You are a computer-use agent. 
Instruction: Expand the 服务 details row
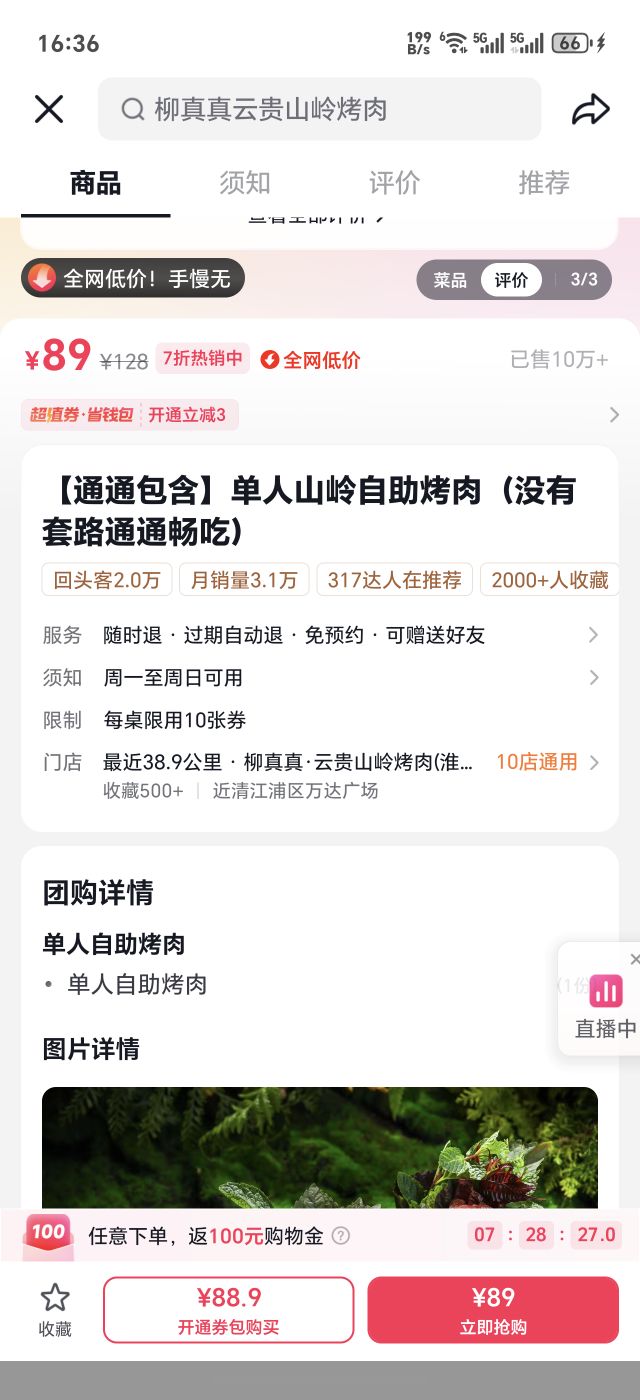320,635
